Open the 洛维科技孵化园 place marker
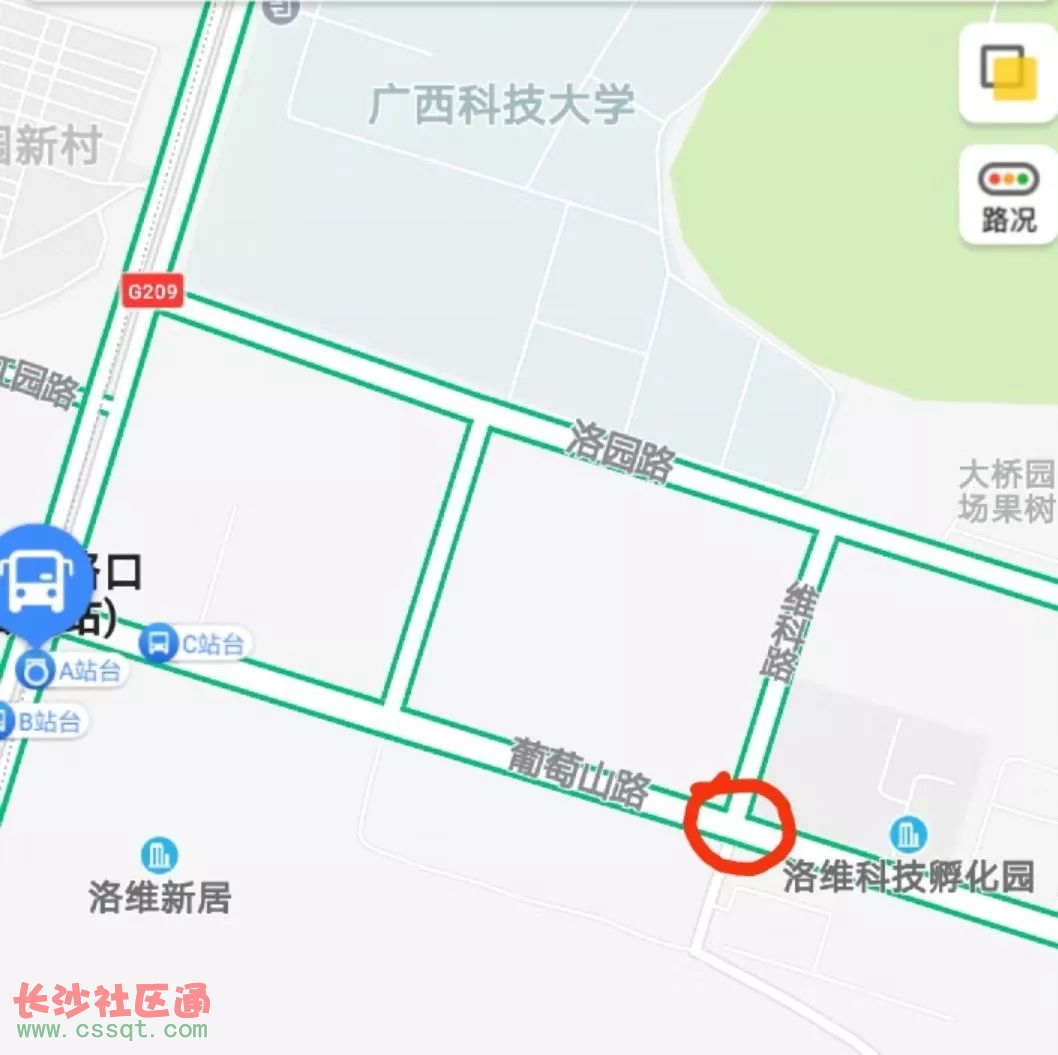Screen dimensions: 1058x1055 [908, 836]
